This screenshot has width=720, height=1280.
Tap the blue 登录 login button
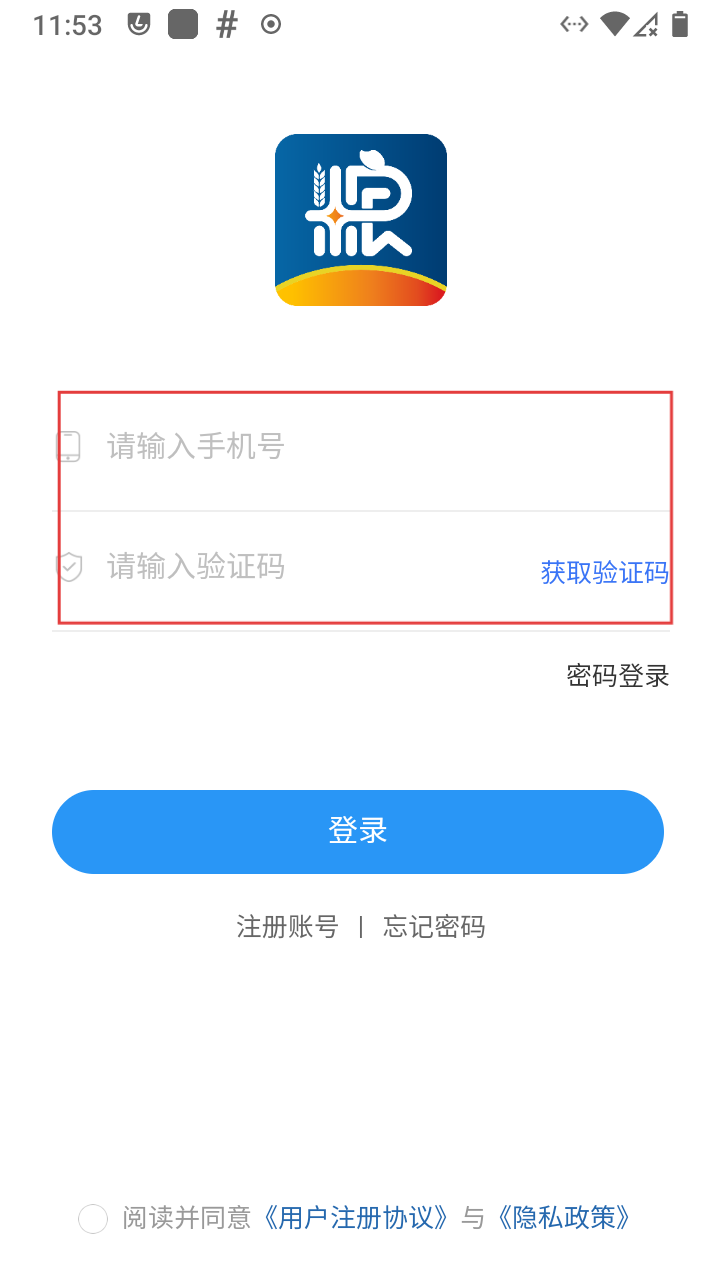[x=358, y=832]
